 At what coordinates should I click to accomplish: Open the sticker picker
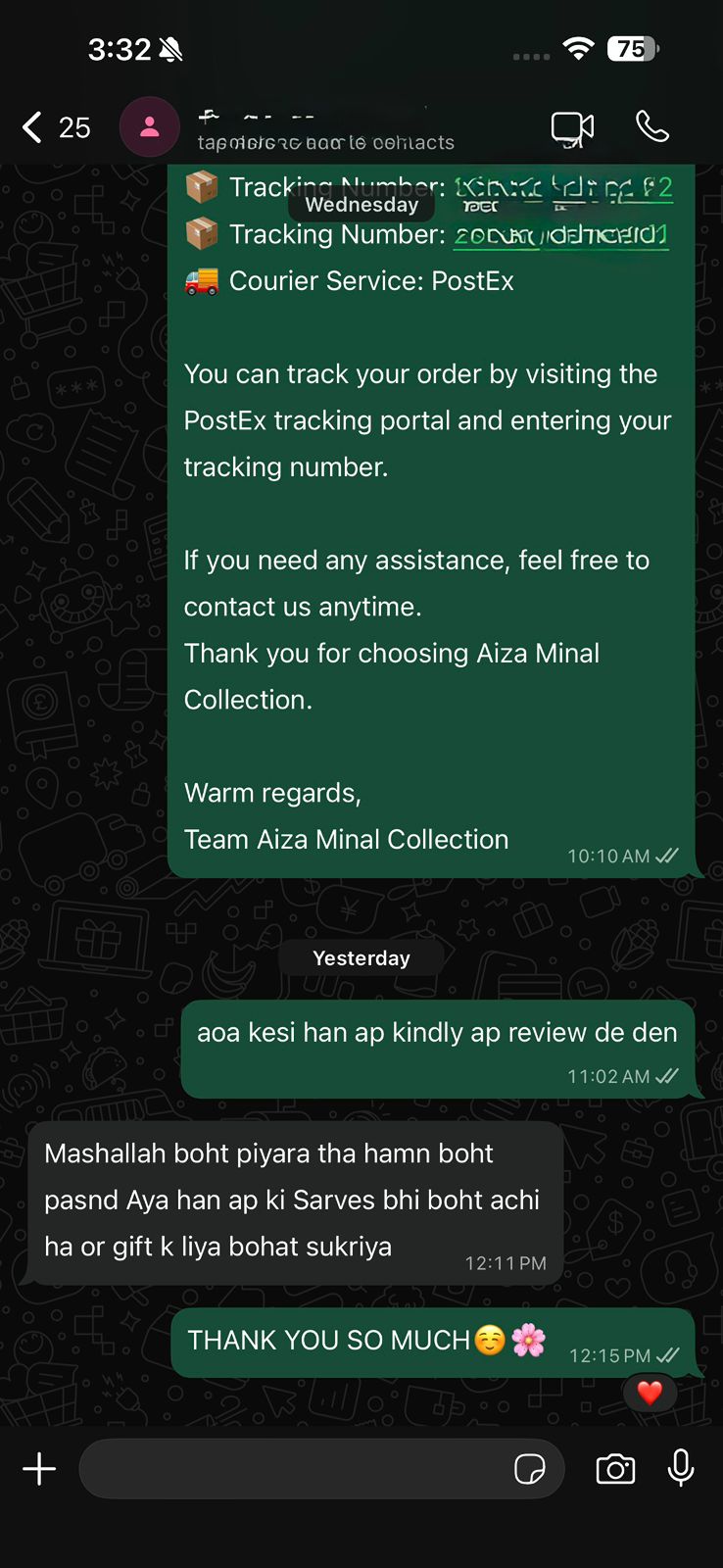530,1469
